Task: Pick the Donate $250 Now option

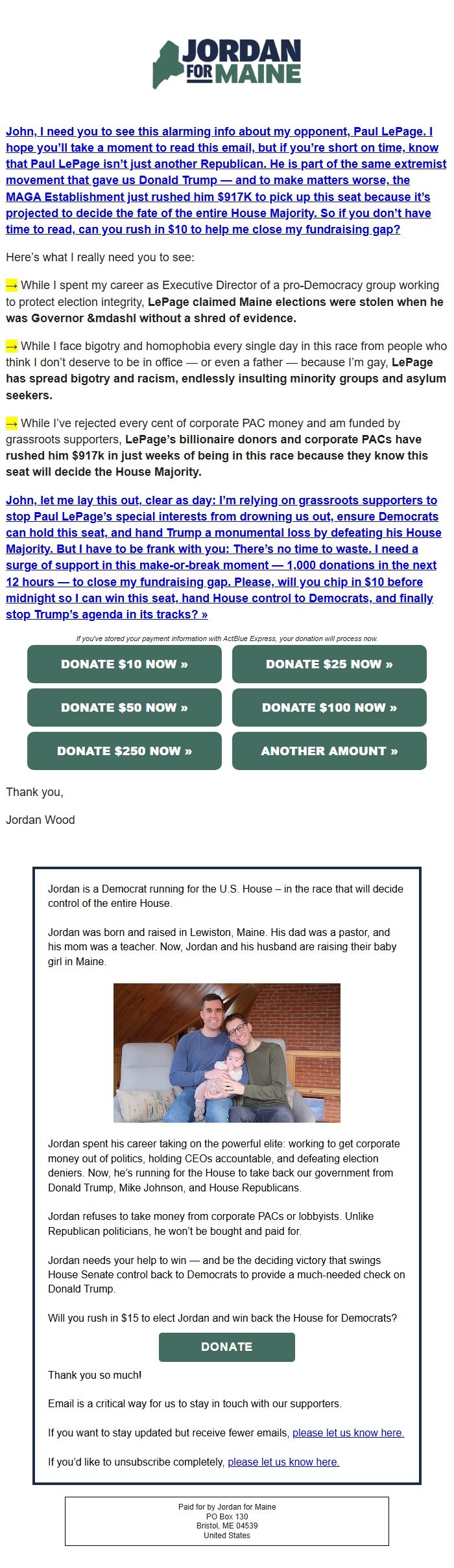Action: point(125,751)
